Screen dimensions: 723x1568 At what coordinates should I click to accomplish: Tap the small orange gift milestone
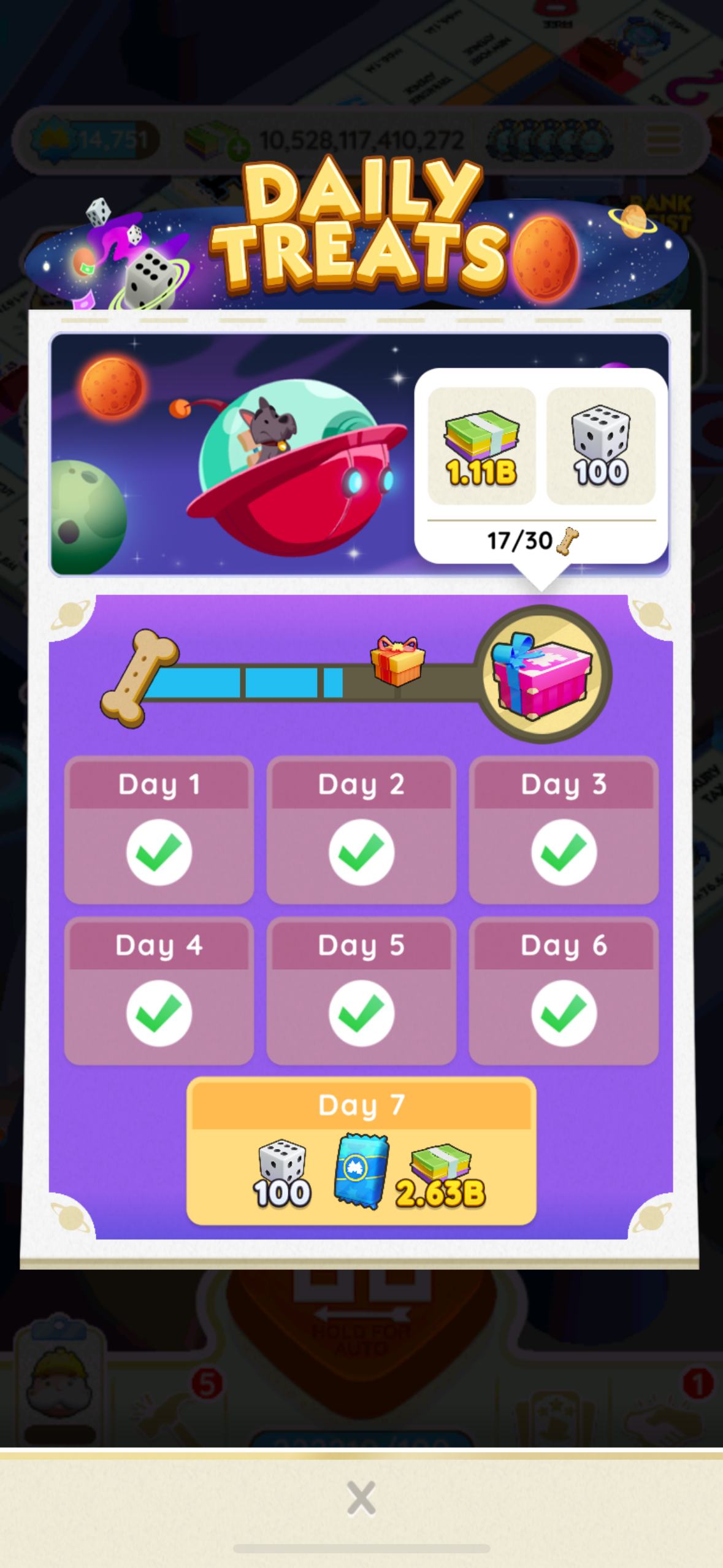[x=397, y=661]
